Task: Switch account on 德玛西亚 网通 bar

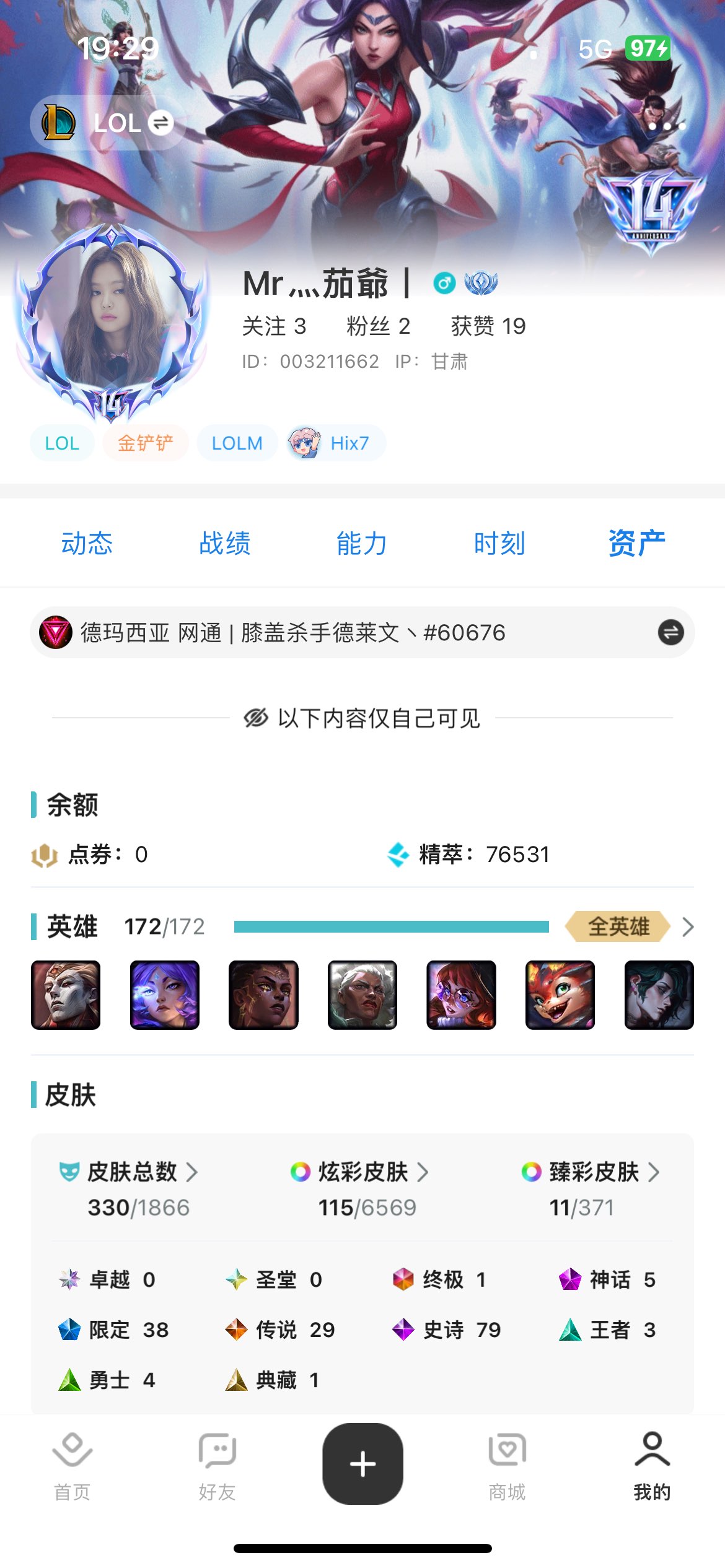Action: 670,632
